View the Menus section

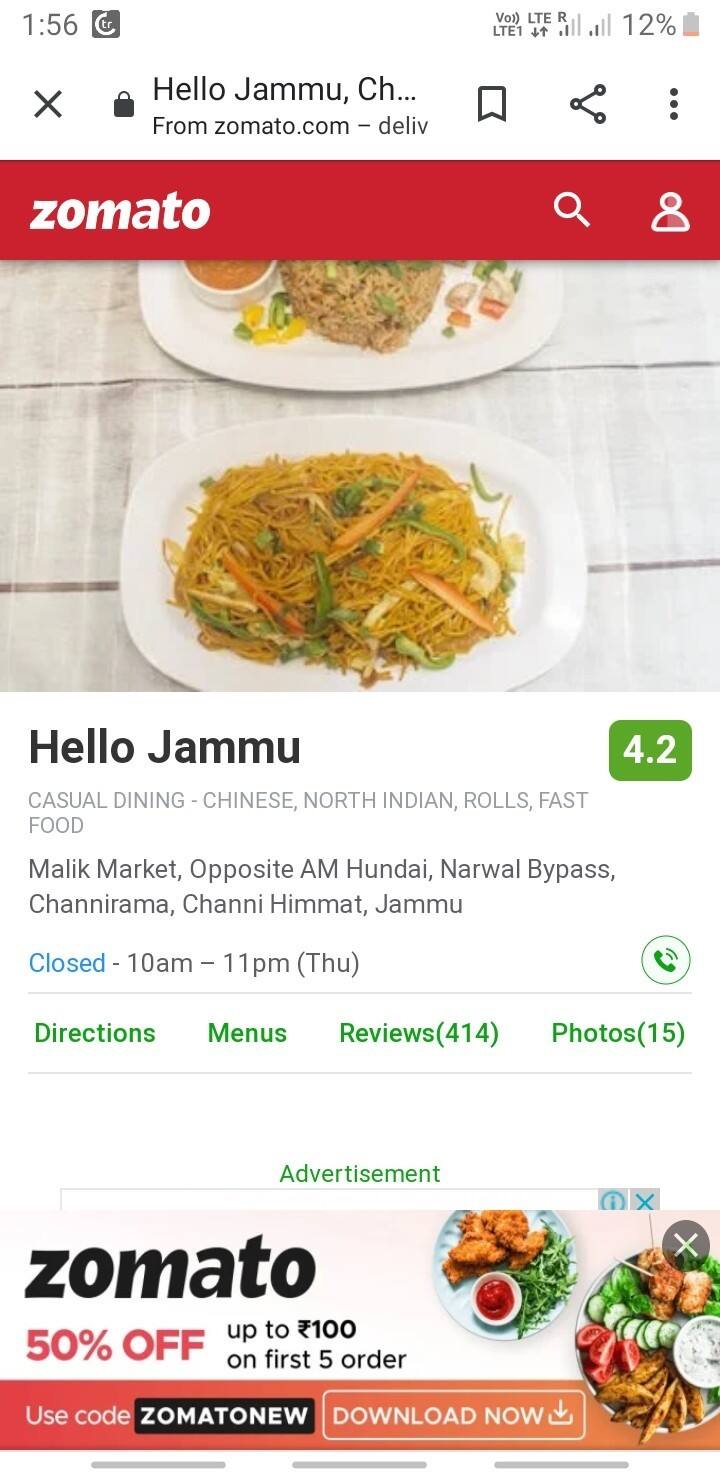tap(247, 1033)
